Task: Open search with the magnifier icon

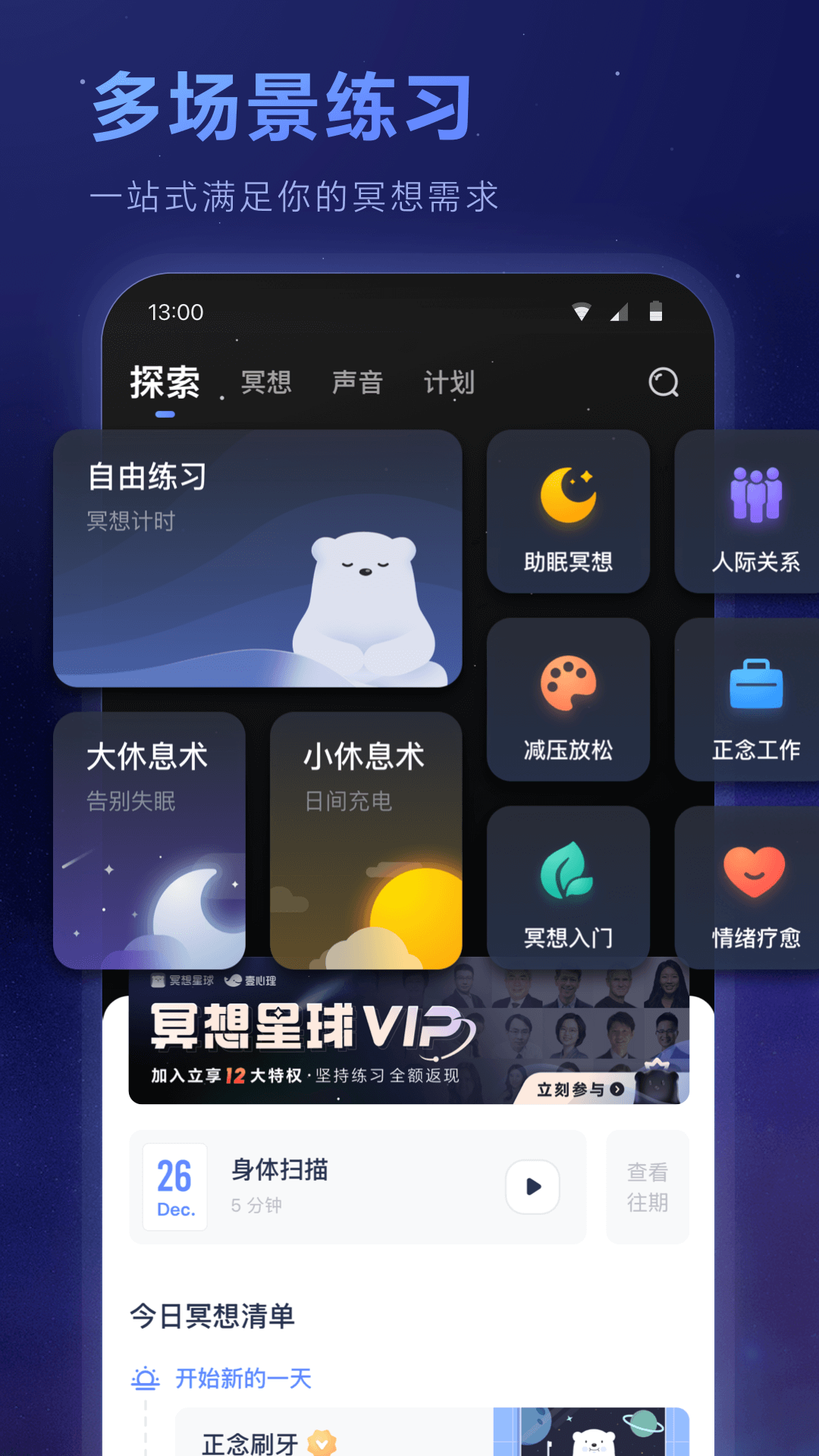Action: (664, 381)
